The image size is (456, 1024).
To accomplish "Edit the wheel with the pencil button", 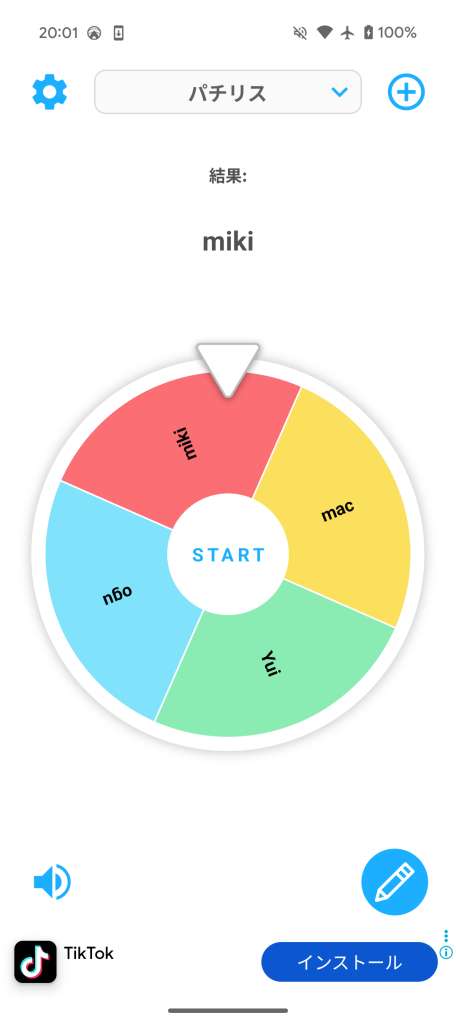I will (395, 882).
